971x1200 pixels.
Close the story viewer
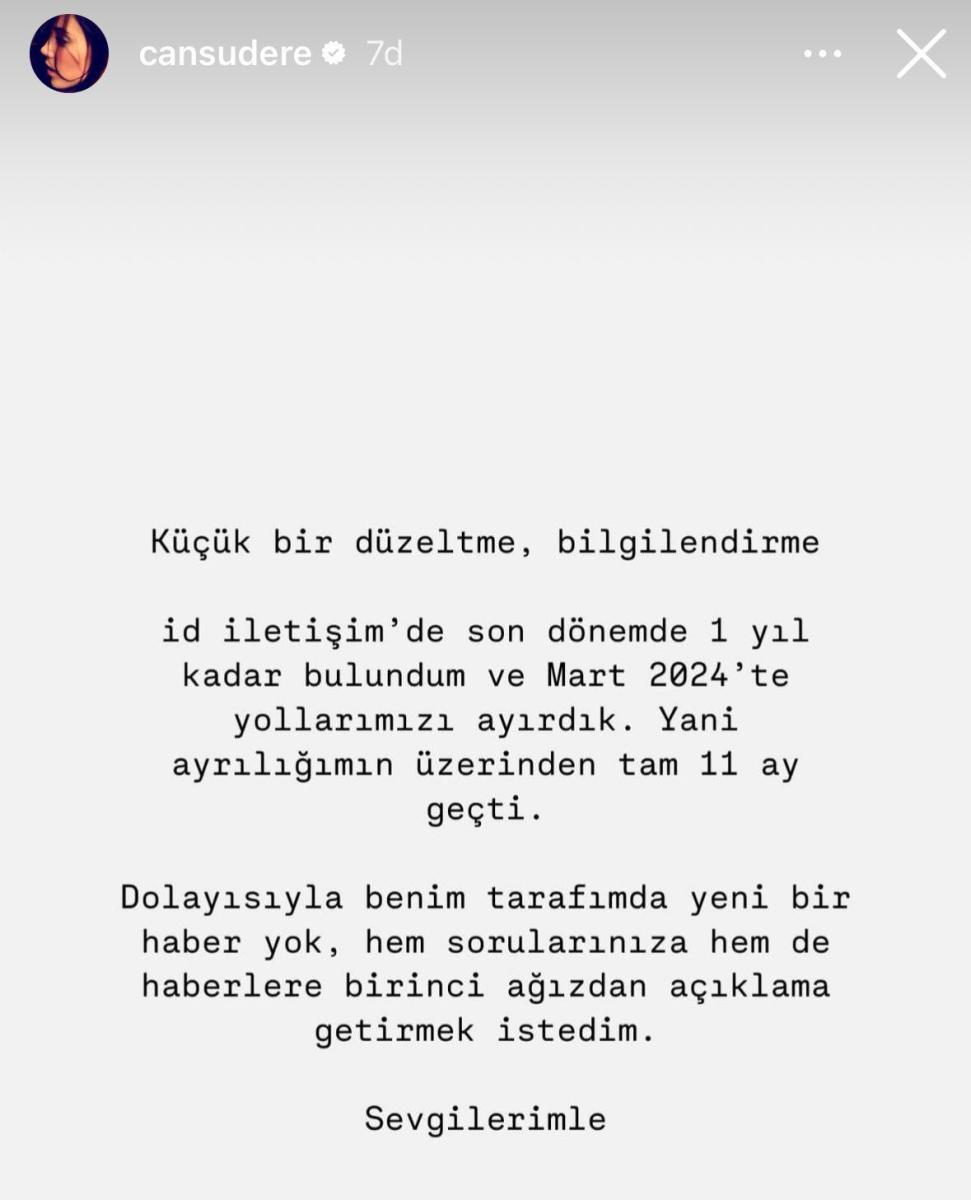[920, 54]
